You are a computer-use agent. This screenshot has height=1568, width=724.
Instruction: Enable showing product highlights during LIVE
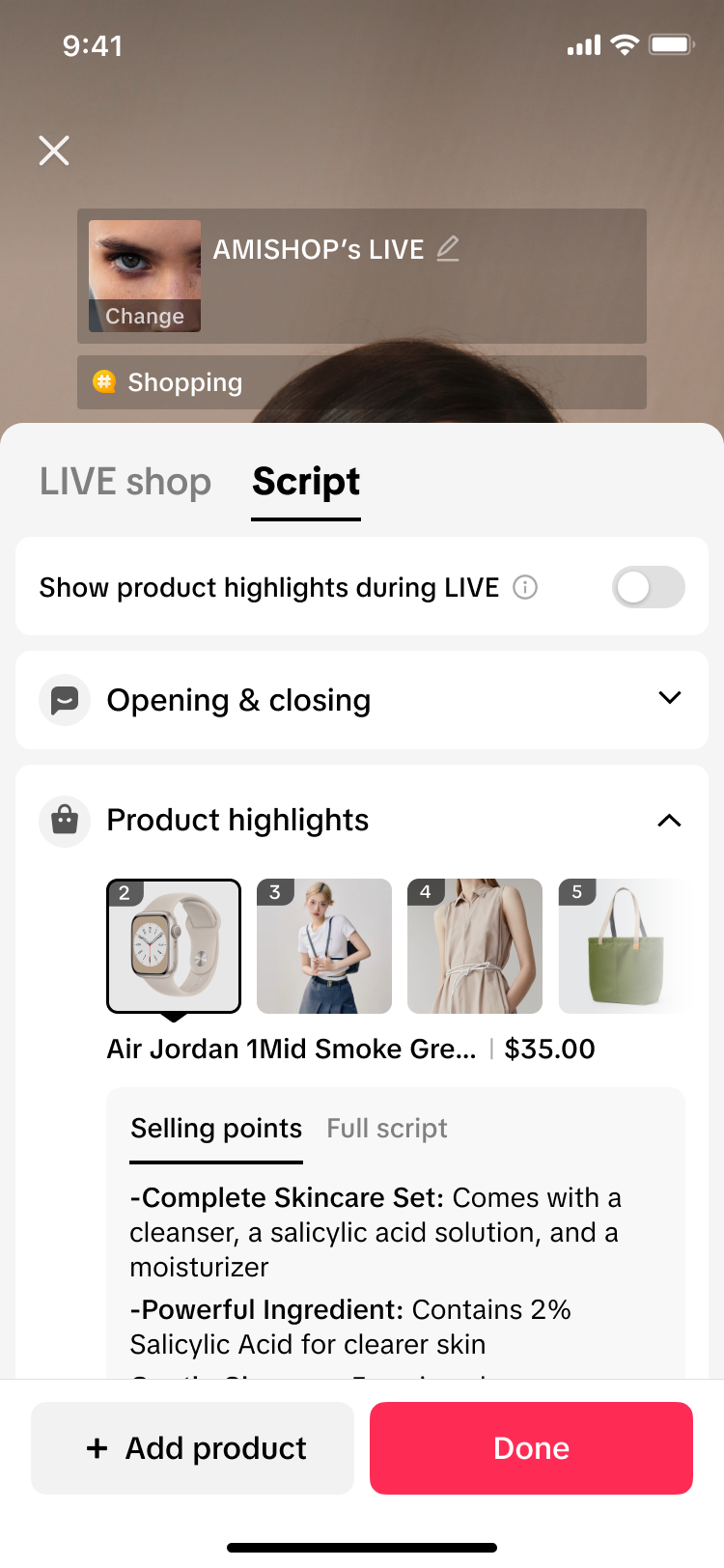(x=648, y=587)
